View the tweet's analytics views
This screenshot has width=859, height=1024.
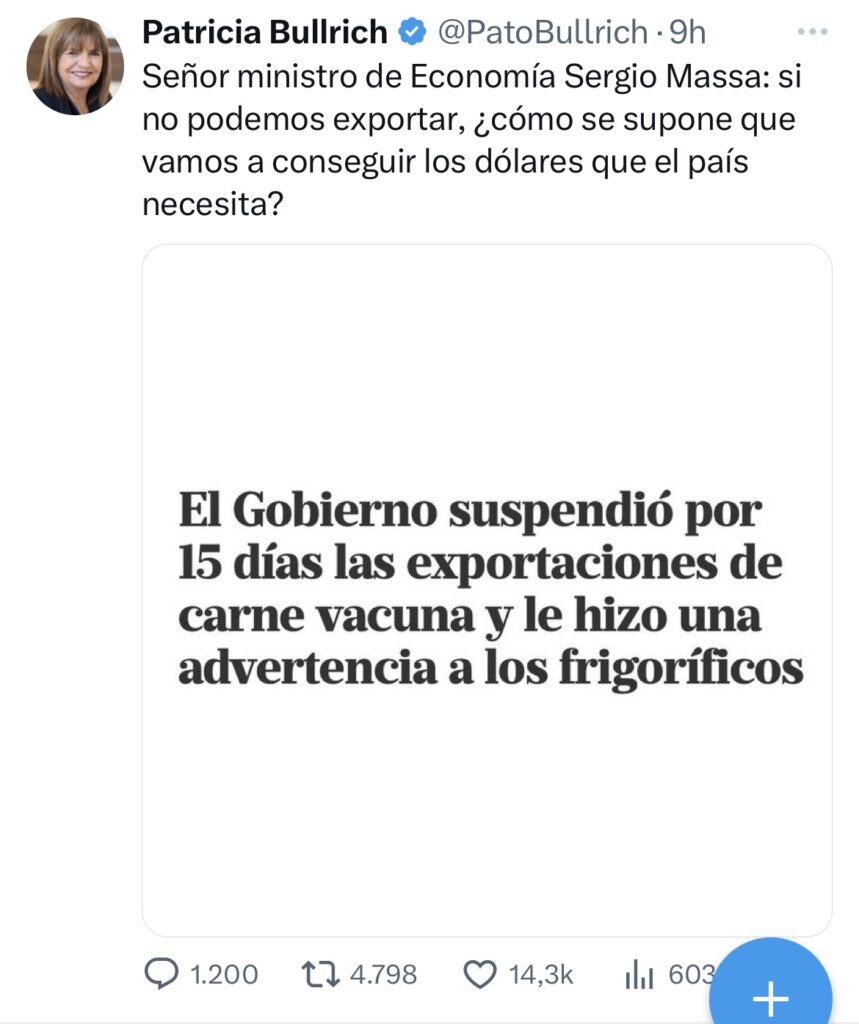pyautogui.click(x=639, y=973)
